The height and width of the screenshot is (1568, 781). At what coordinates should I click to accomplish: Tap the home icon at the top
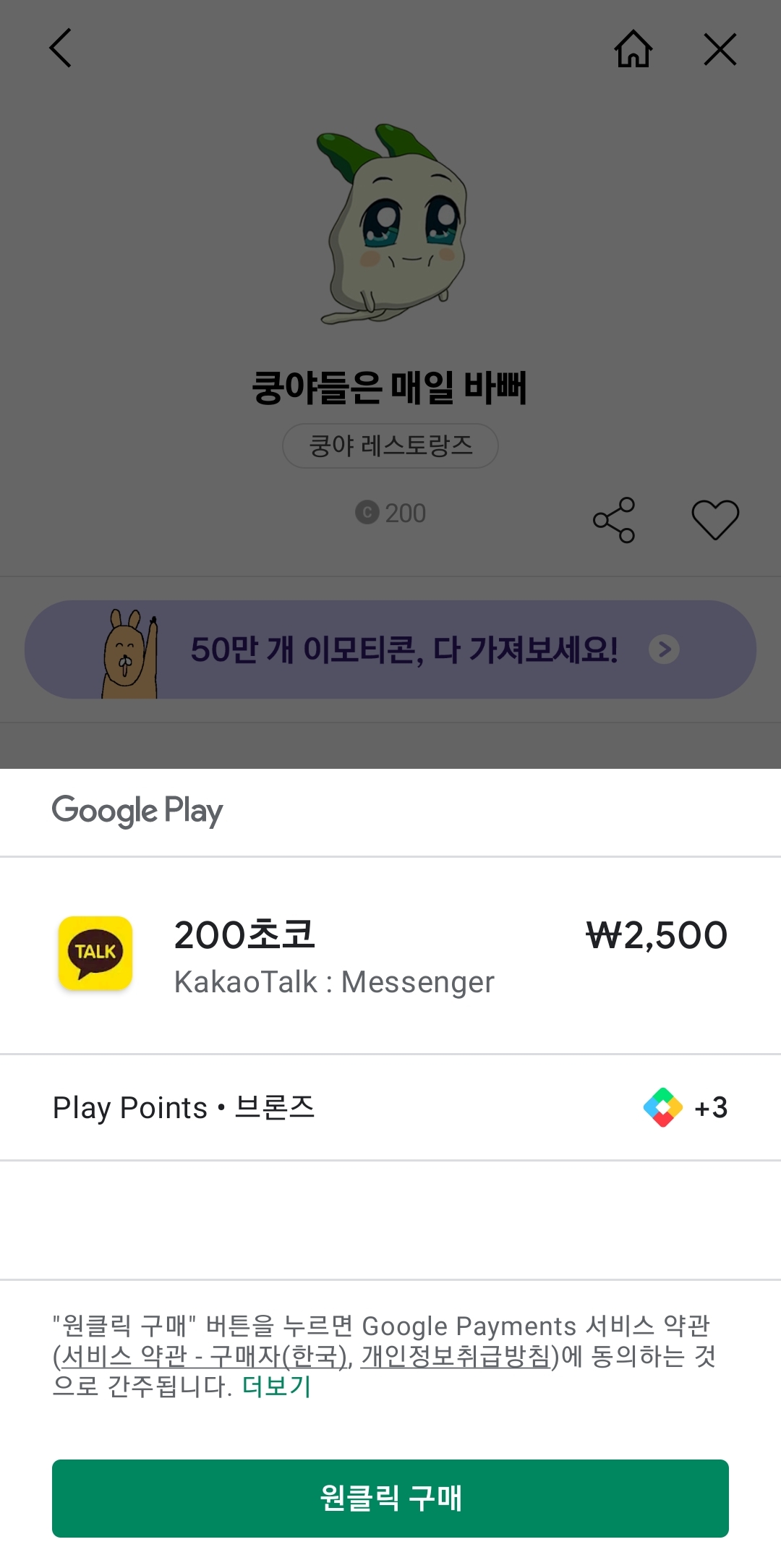633,49
